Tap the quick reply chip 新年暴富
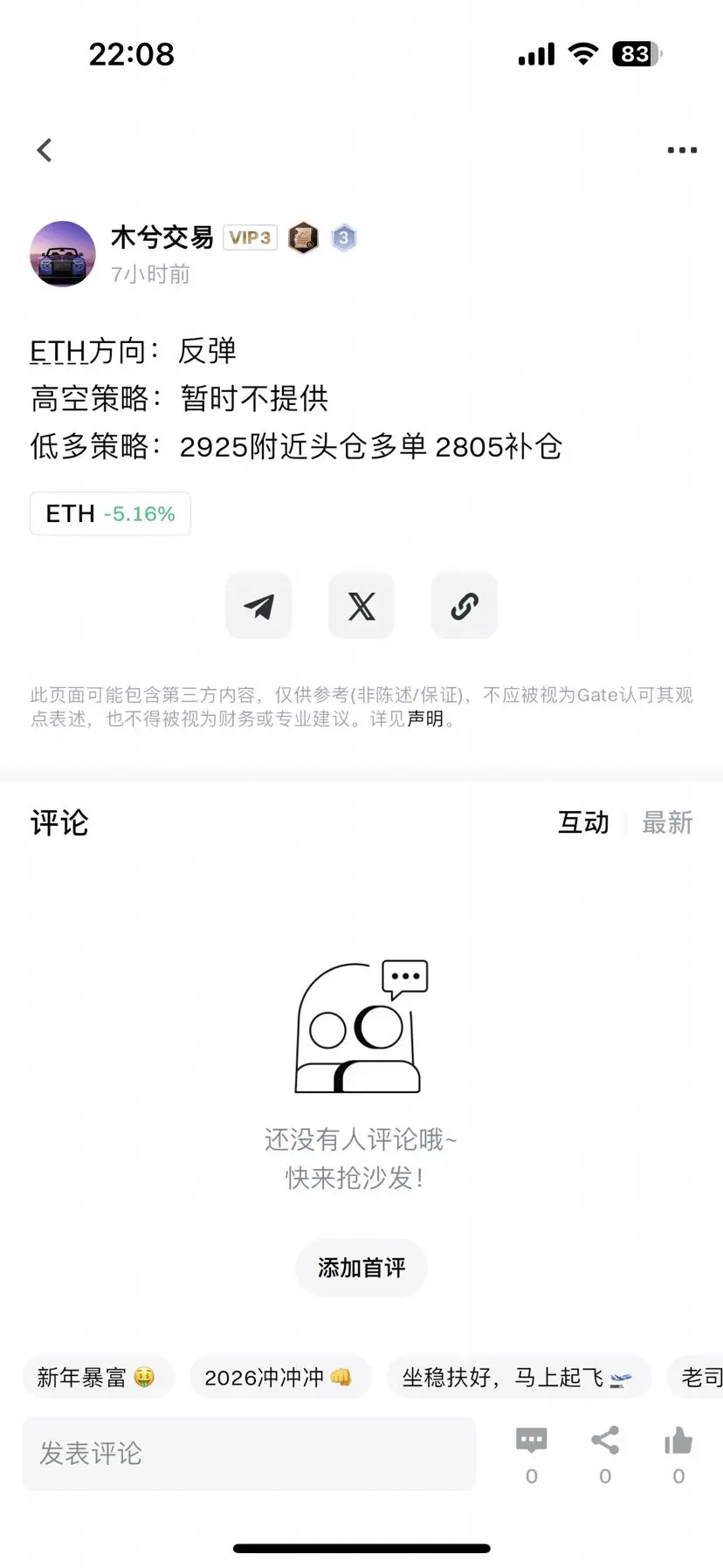Screen dimensions: 723x1568 point(98,1377)
